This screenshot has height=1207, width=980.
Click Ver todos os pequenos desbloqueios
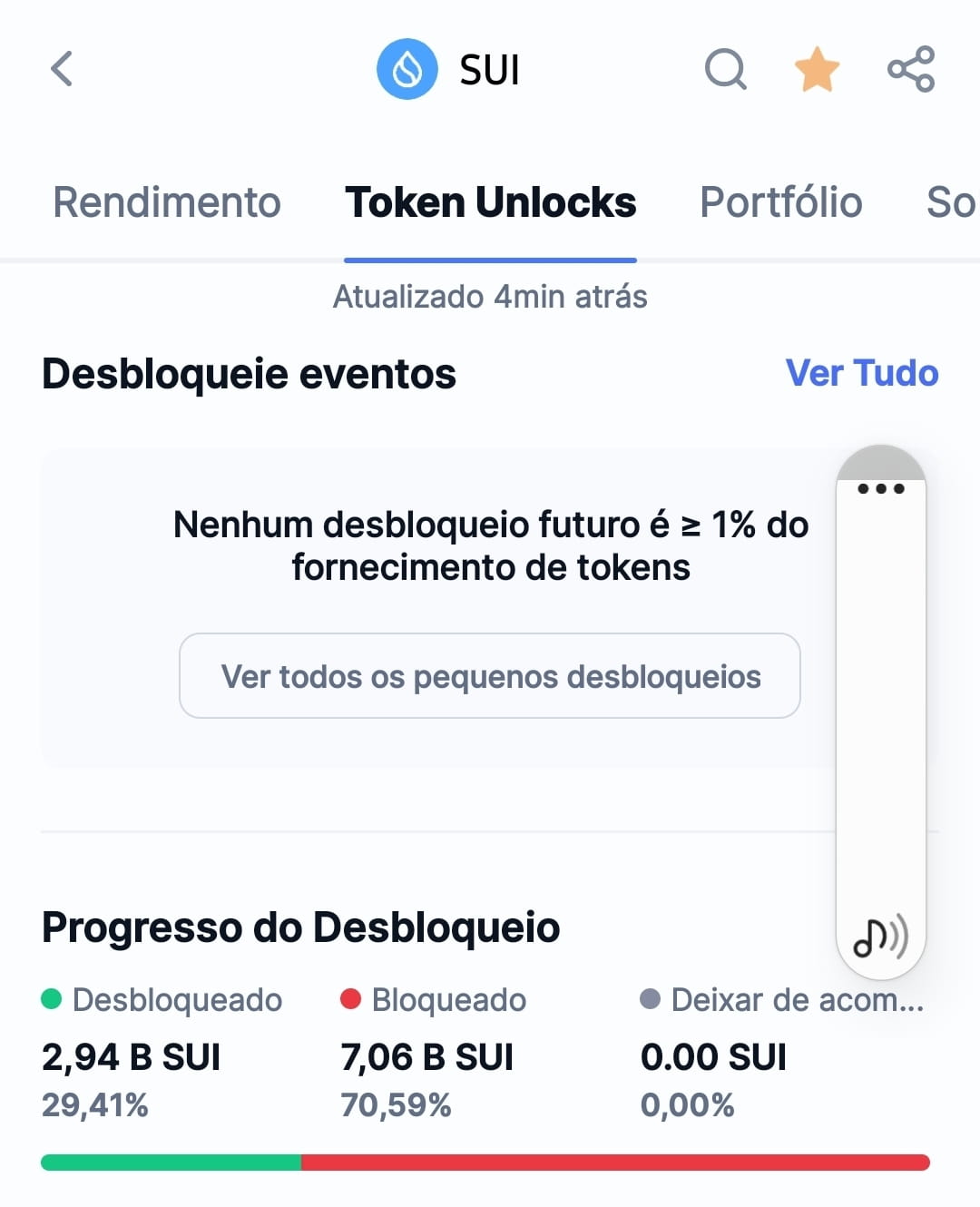(x=490, y=676)
